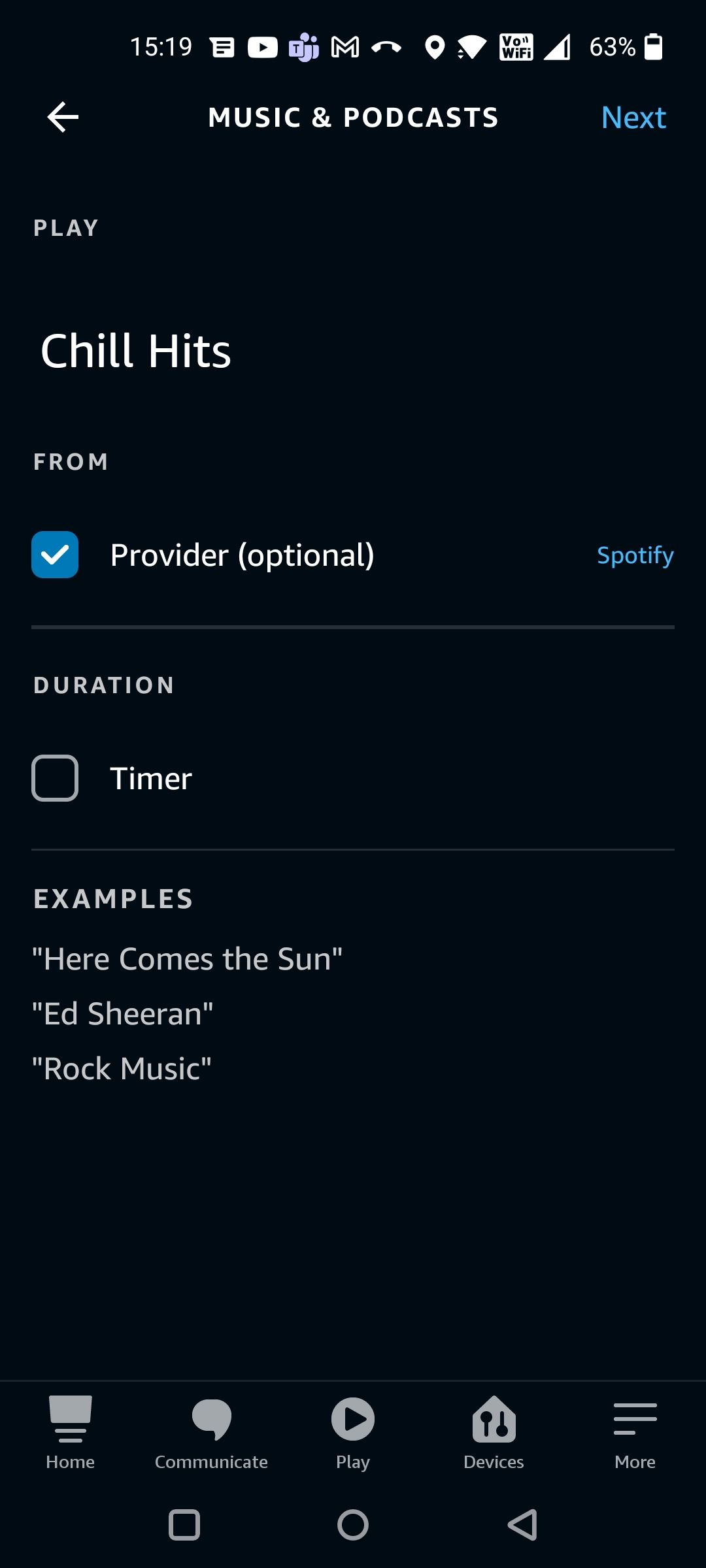This screenshot has width=706, height=1568.
Task: Tap the "Ed Sheeran" example
Action: click(x=123, y=1013)
